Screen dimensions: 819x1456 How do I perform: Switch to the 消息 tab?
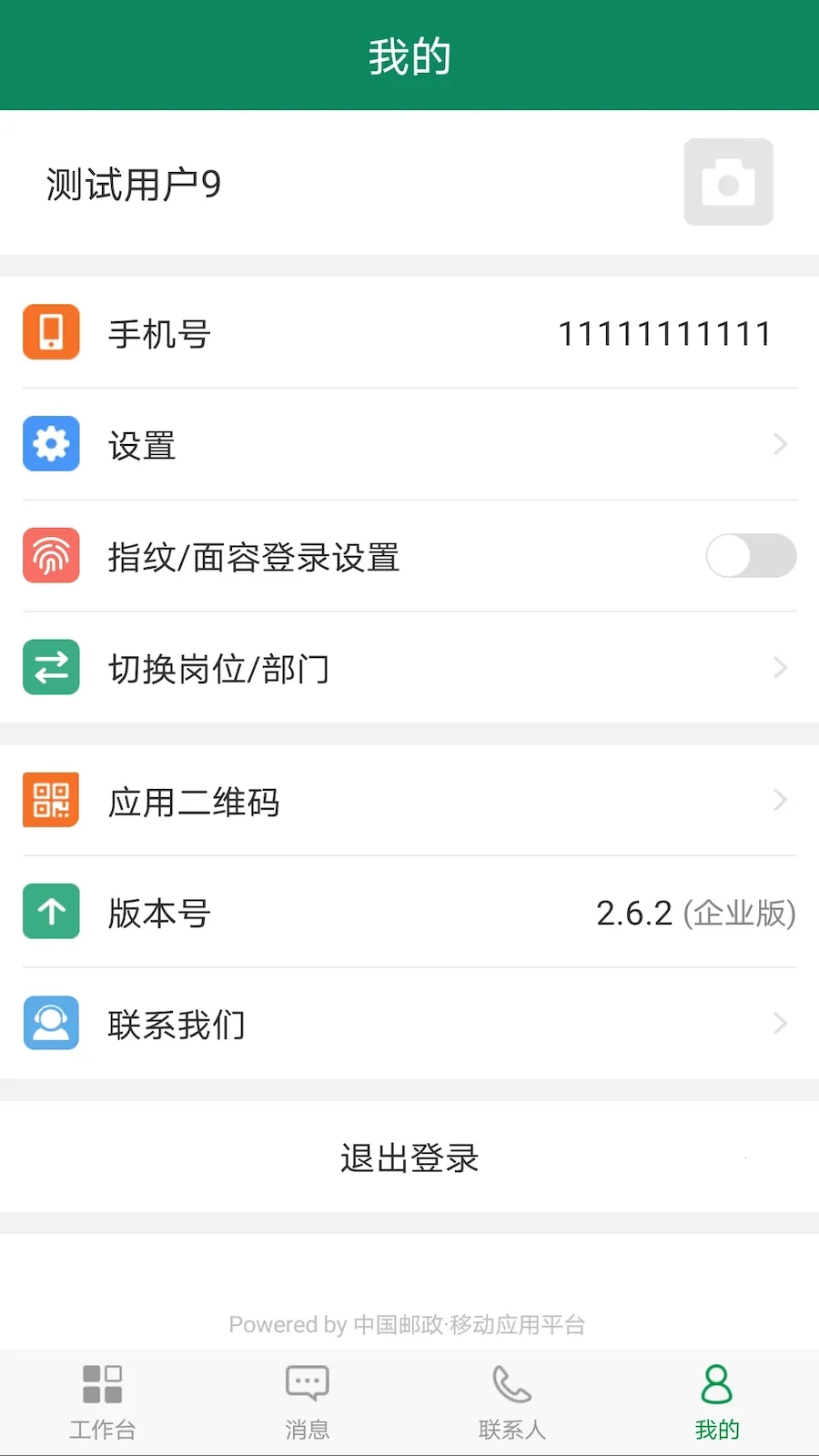click(307, 1401)
